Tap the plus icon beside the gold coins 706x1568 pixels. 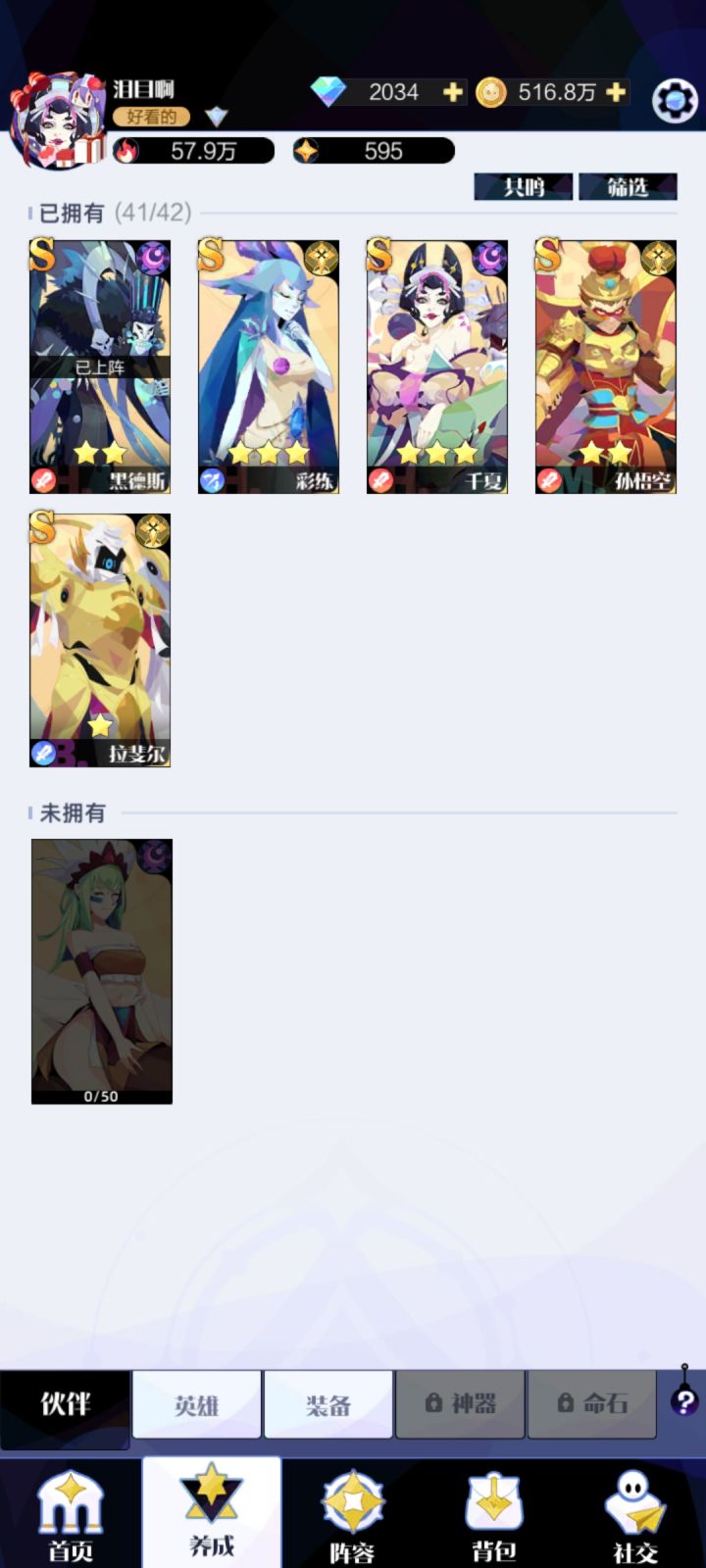[613, 91]
